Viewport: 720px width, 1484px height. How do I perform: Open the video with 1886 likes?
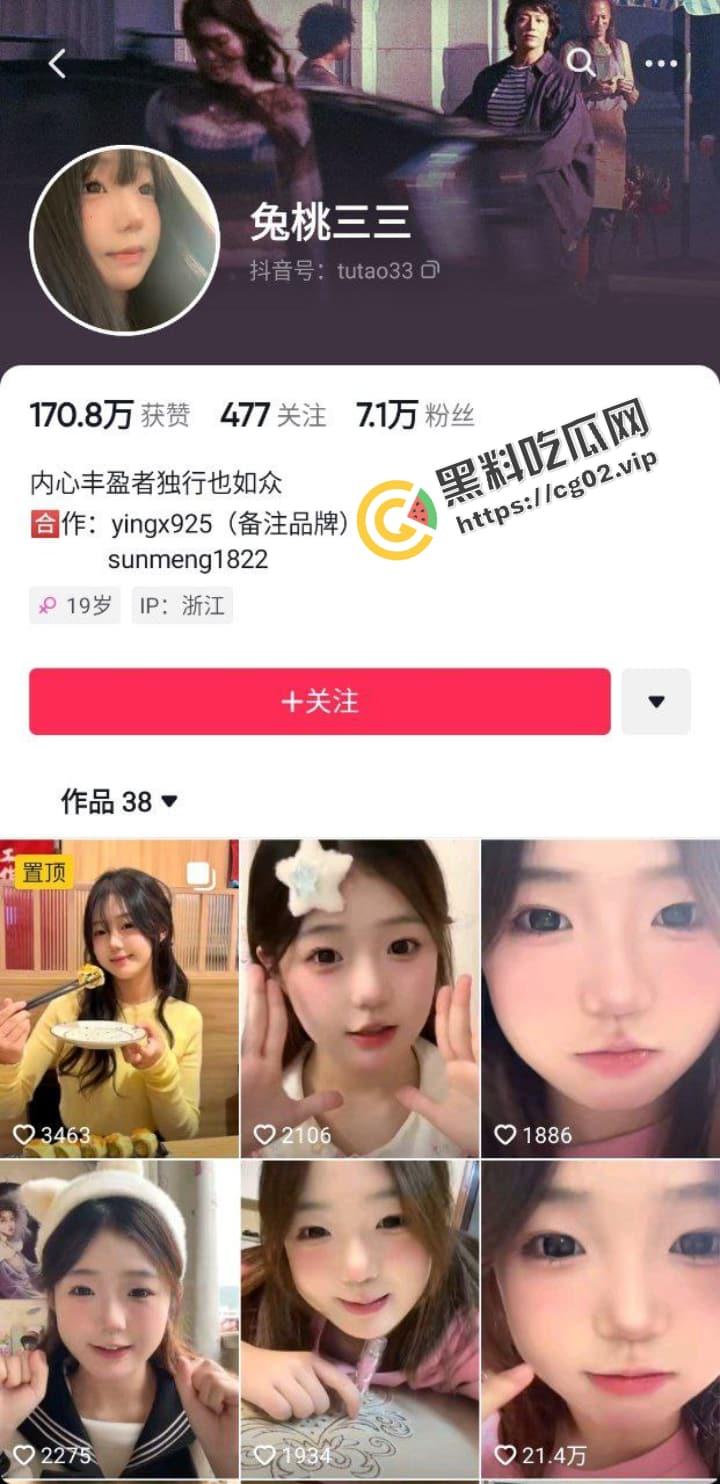point(600,998)
